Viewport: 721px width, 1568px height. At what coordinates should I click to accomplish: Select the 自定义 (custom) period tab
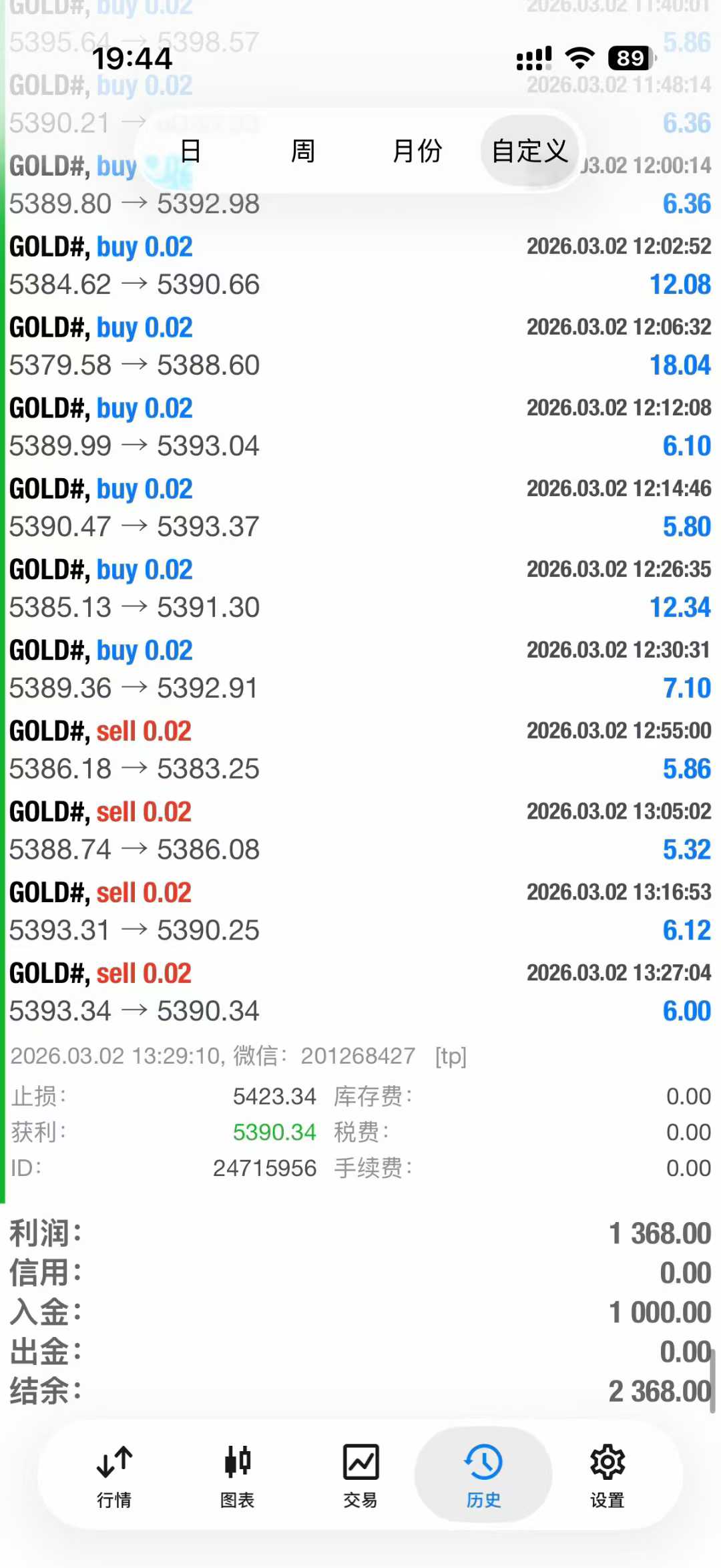coord(529,151)
